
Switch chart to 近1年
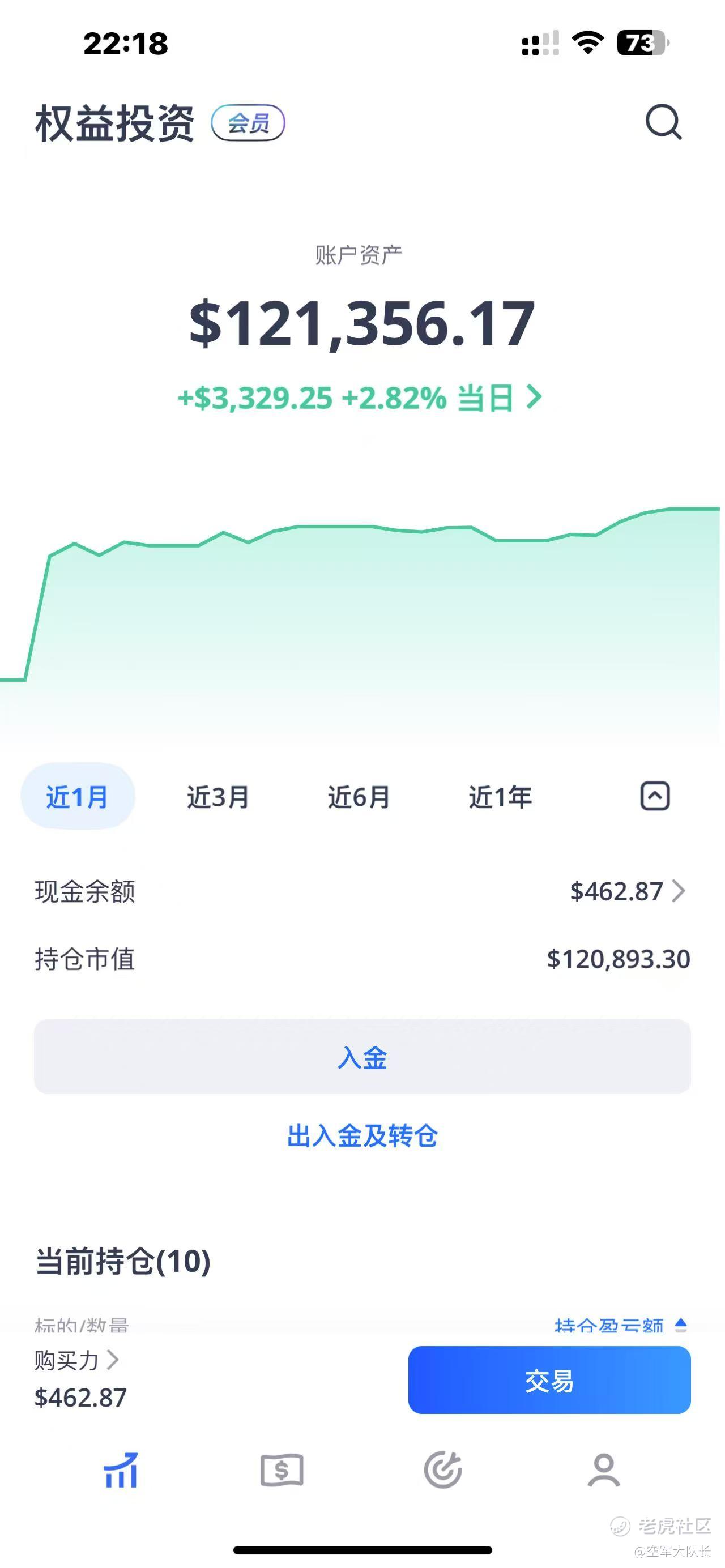(x=500, y=797)
